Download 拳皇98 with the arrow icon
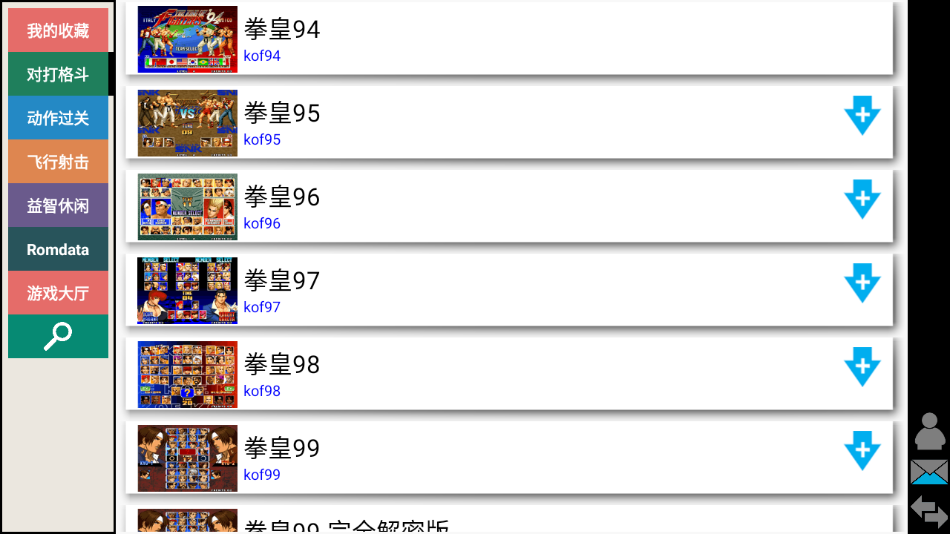 (862, 367)
